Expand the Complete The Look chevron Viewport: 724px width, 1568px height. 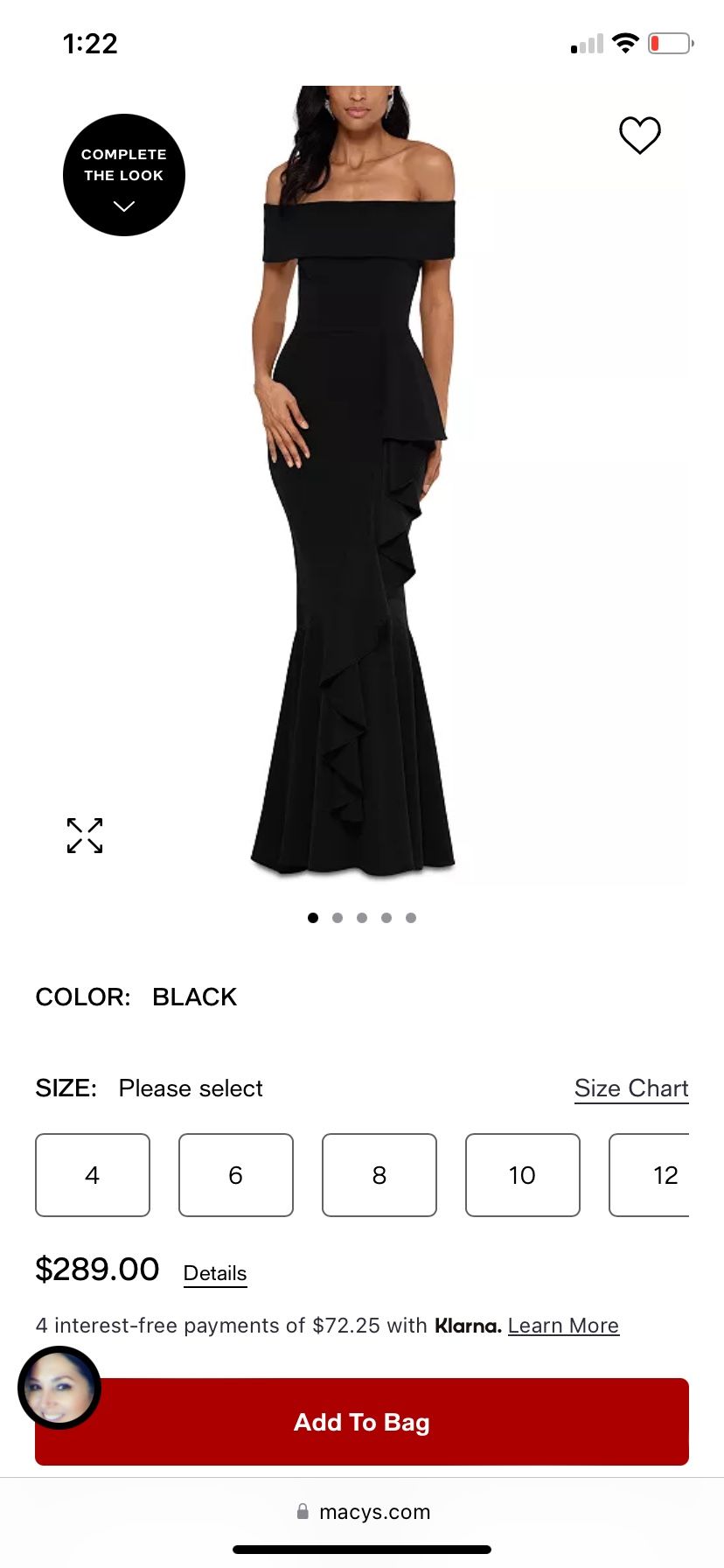point(123,206)
